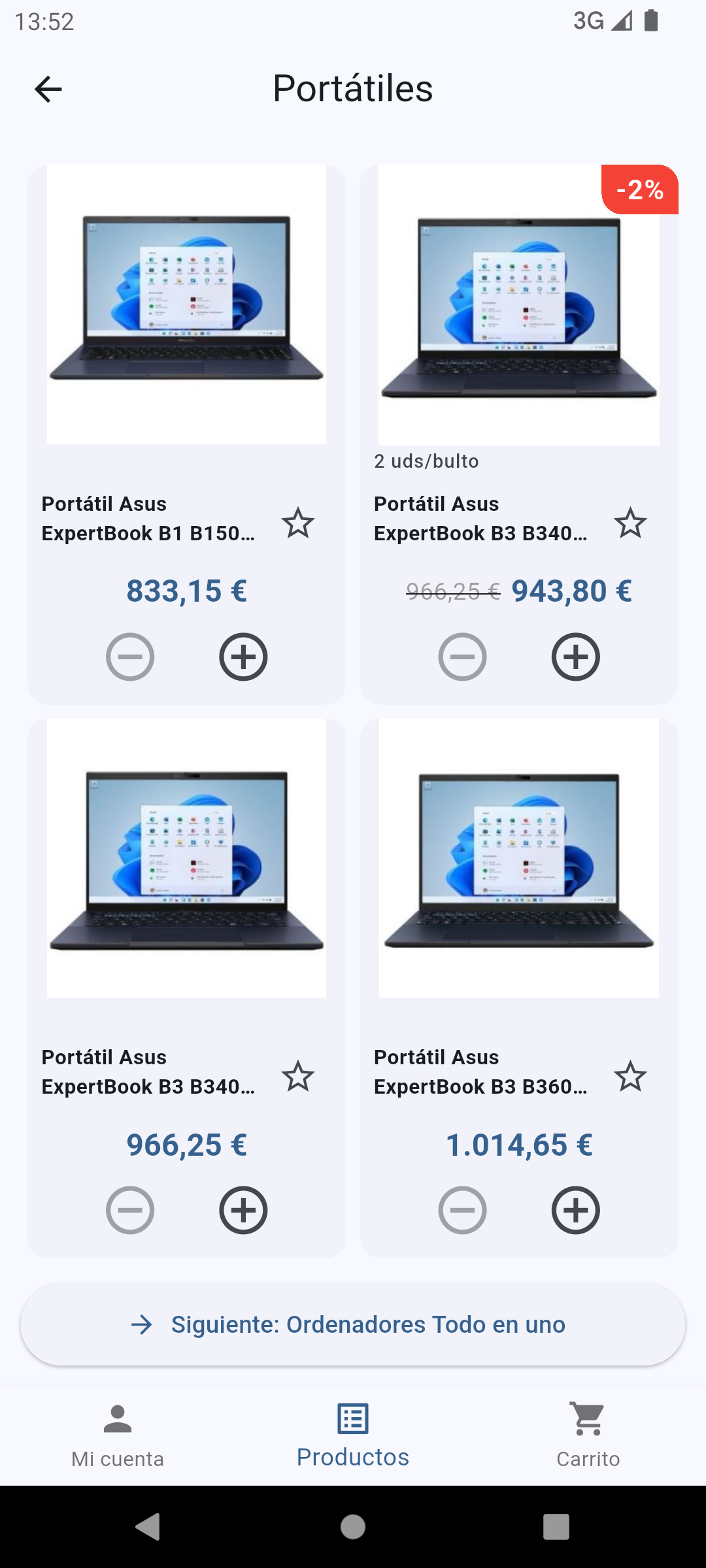Add one ExpertBook B1 B150 unit
This screenshot has height=1568, width=706.
243,657
